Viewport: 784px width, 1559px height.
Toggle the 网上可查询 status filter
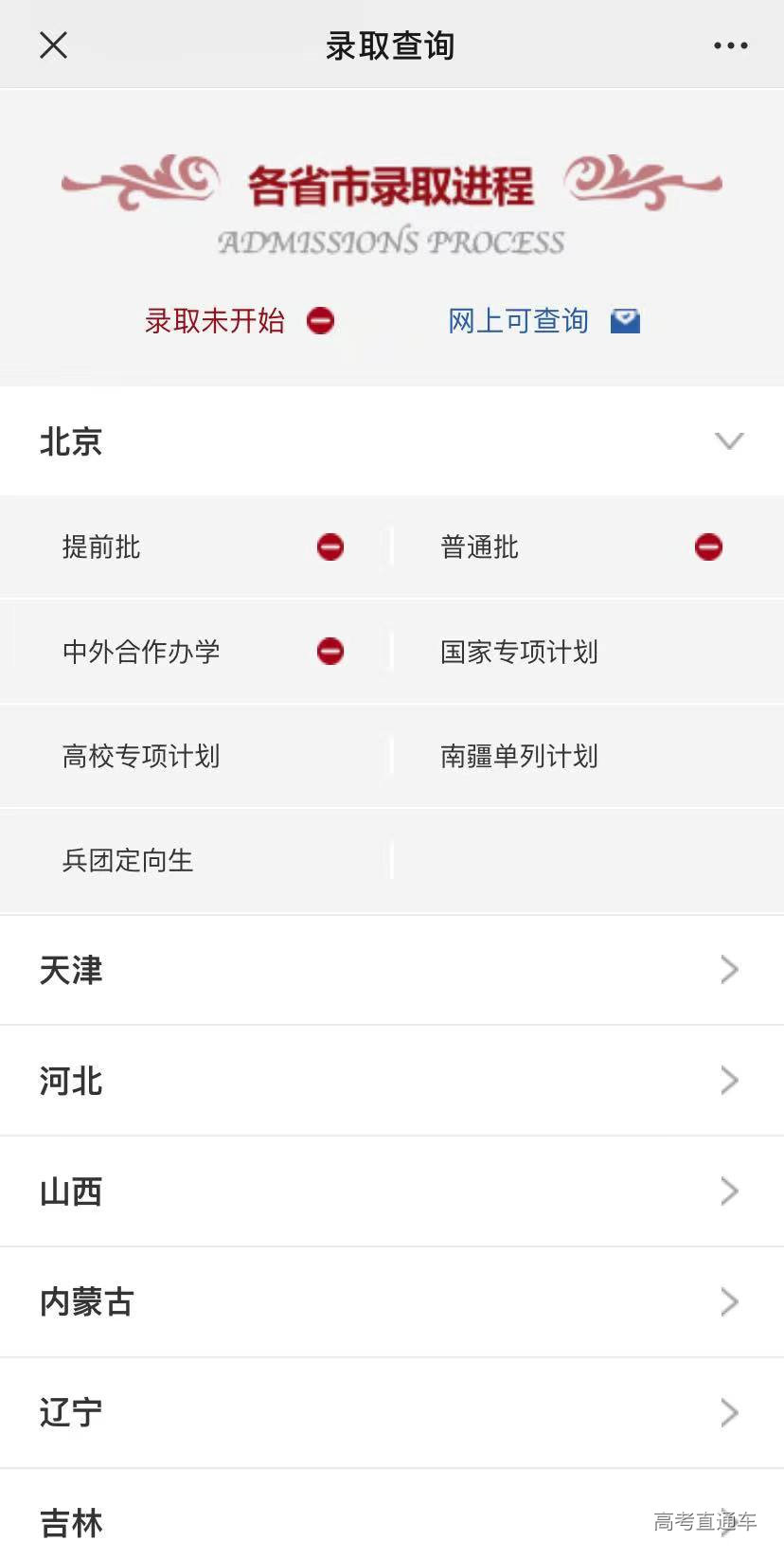(519, 321)
